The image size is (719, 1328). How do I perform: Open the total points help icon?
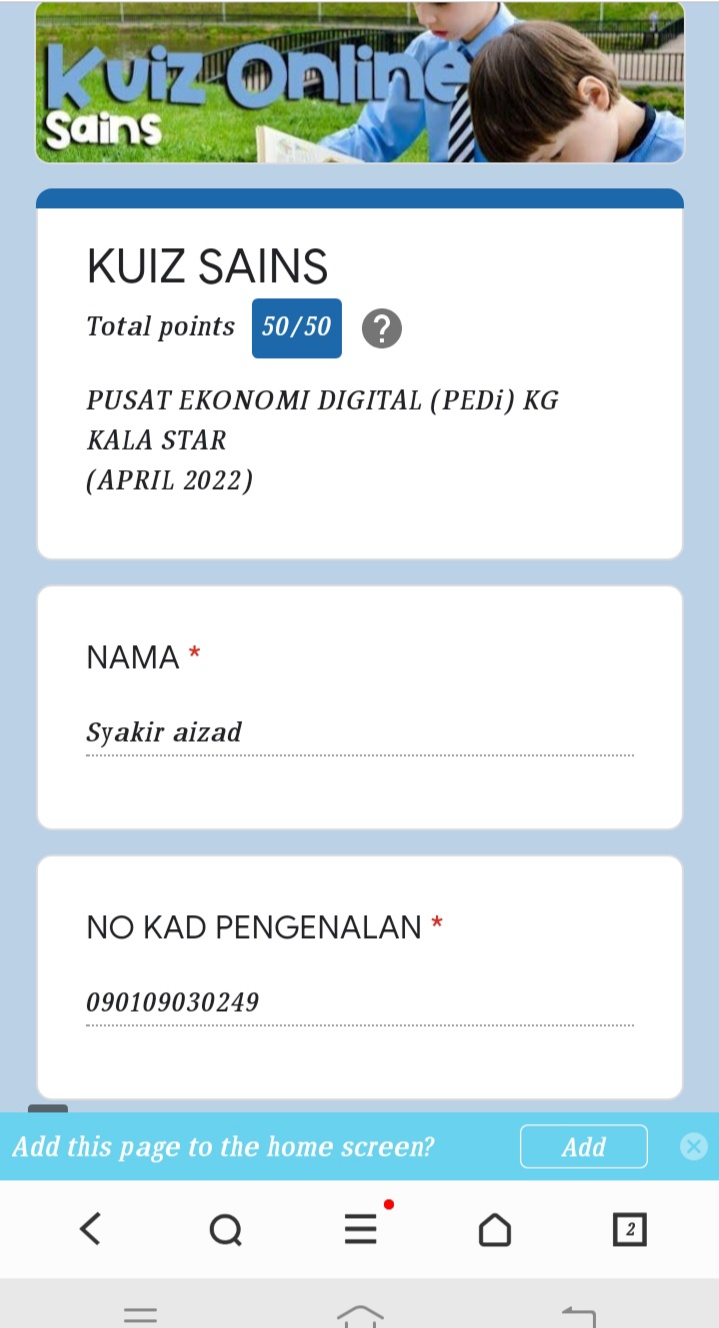pyautogui.click(x=381, y=328)
